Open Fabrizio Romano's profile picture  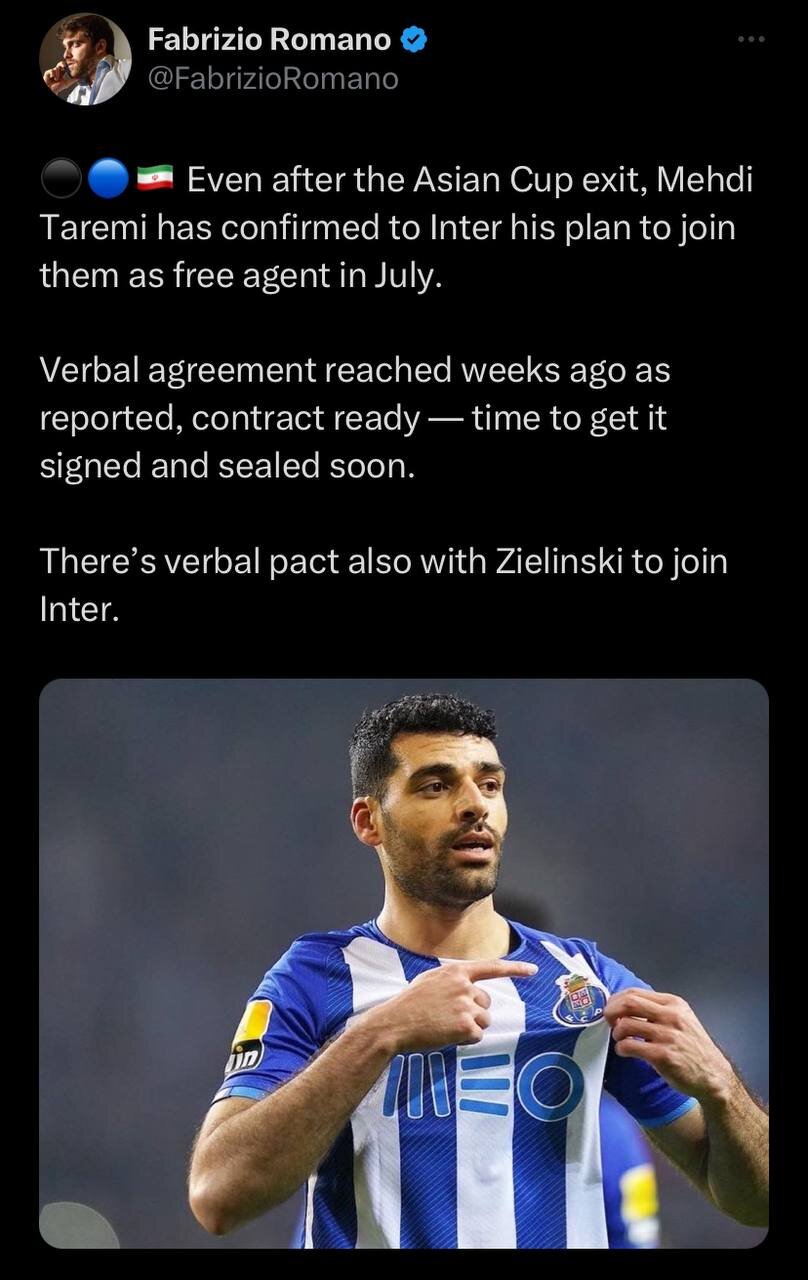click(85, 60)
